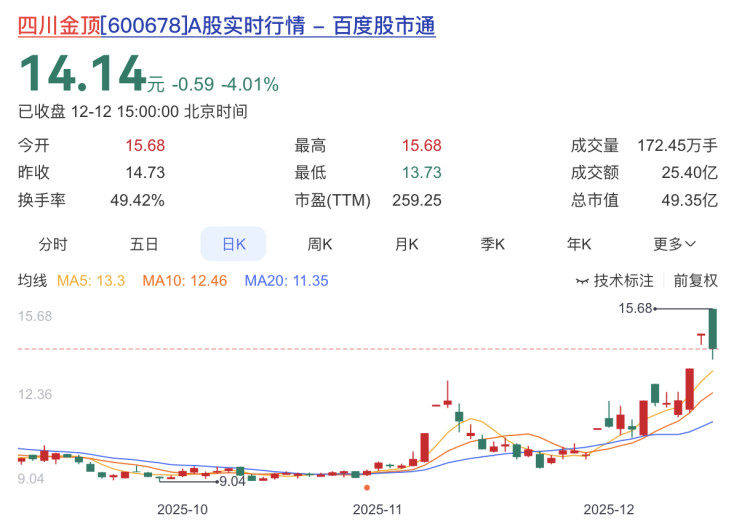Expand the 更多 dropdown
This screenshot has height=529, width=750.
(x=675, y=244)
